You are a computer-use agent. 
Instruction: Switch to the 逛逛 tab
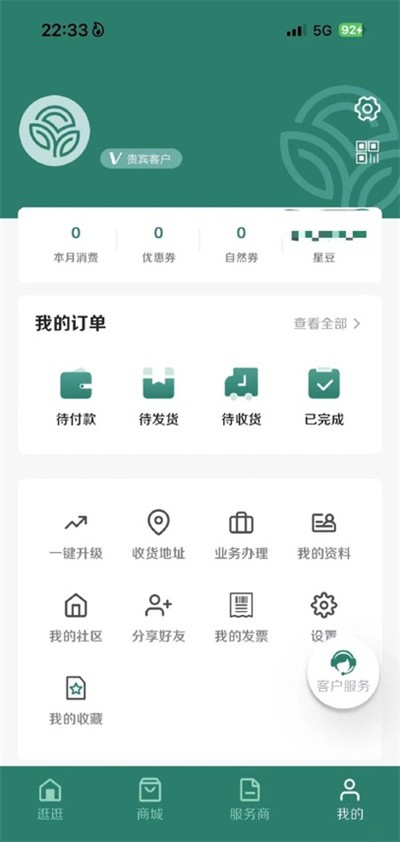pyautogui.click(x=50, y=799)
